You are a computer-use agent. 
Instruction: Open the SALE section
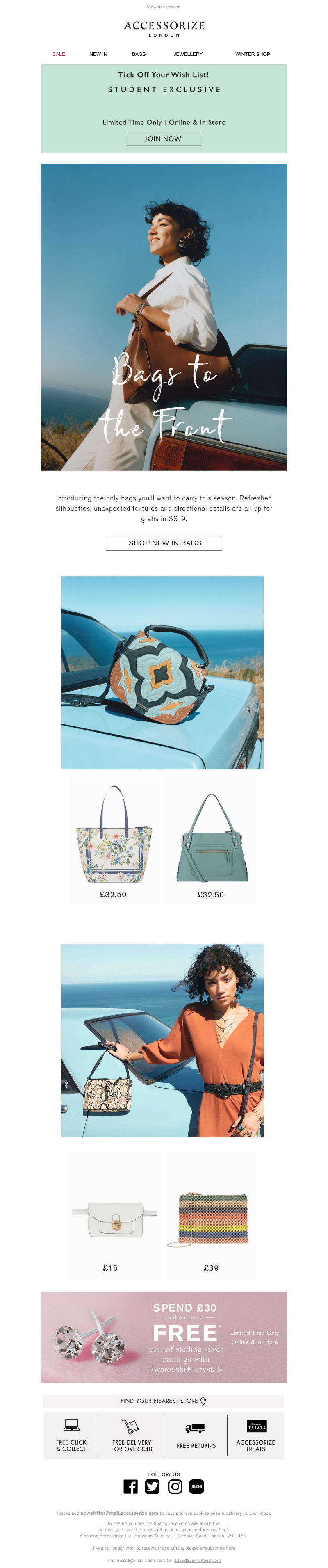58,54
